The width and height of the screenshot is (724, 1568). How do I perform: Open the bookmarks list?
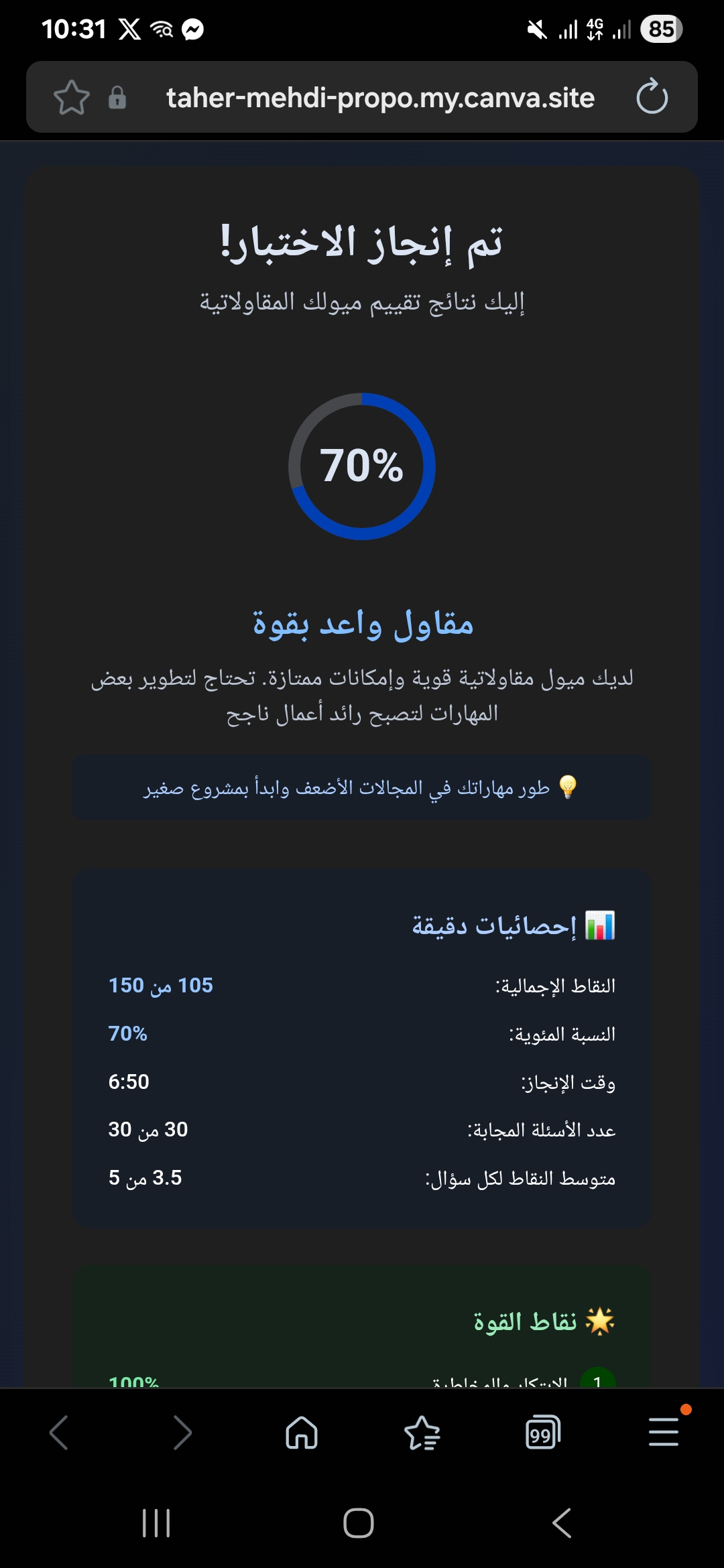pyautogui.click(x=422, y=1433)
